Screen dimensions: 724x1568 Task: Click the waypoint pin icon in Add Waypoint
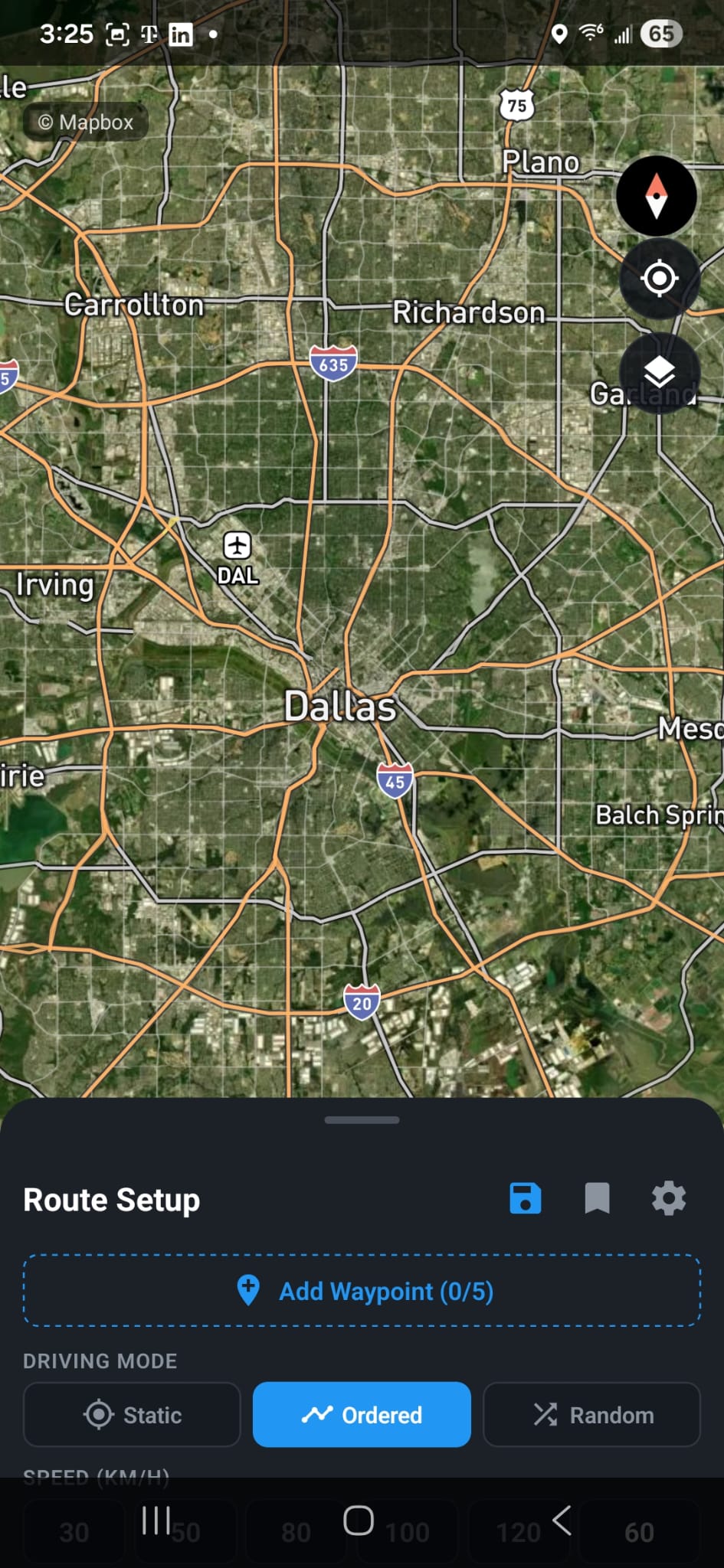248,1291
